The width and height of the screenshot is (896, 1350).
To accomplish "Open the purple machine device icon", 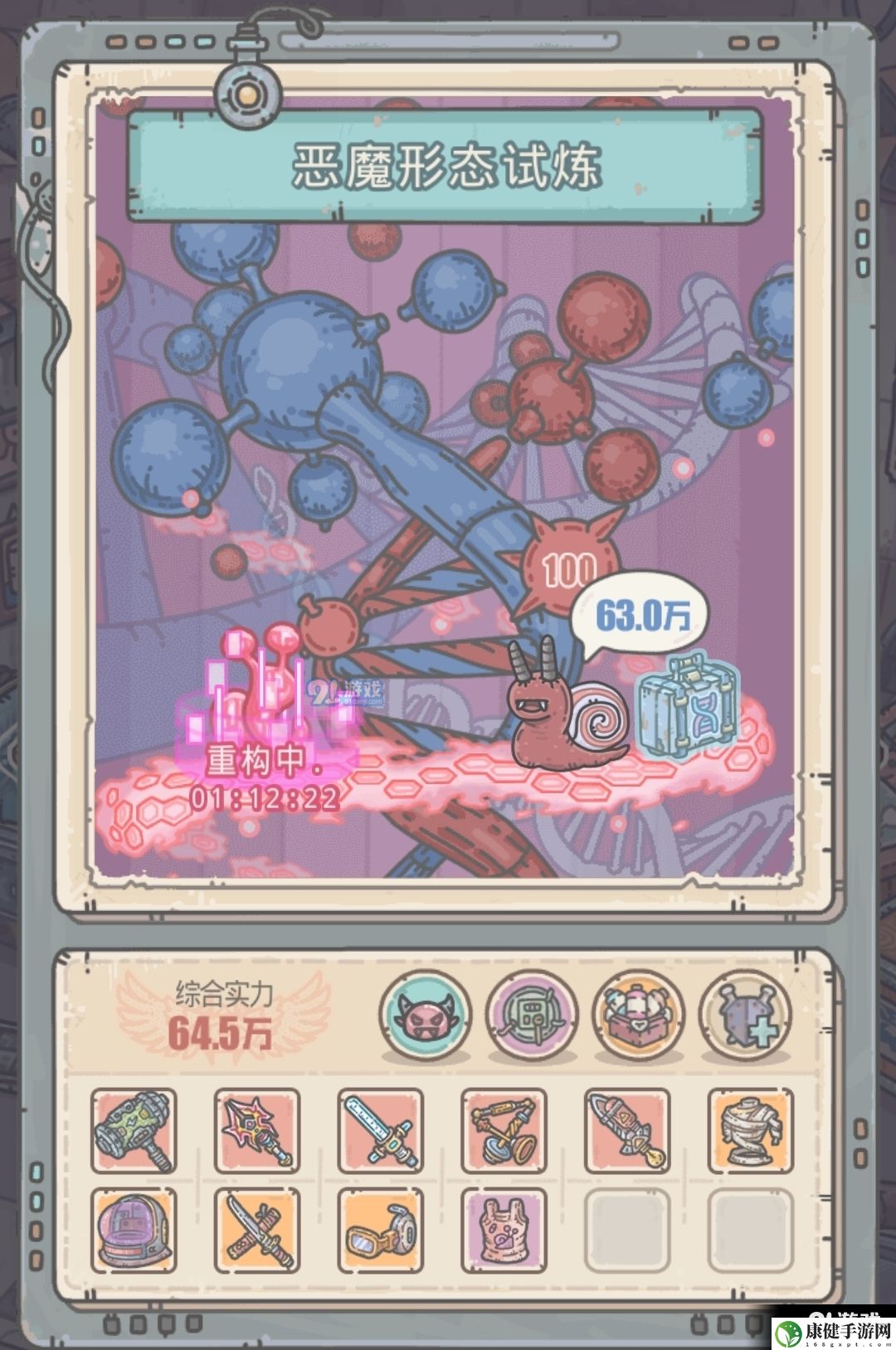I will click(531, 1016).
